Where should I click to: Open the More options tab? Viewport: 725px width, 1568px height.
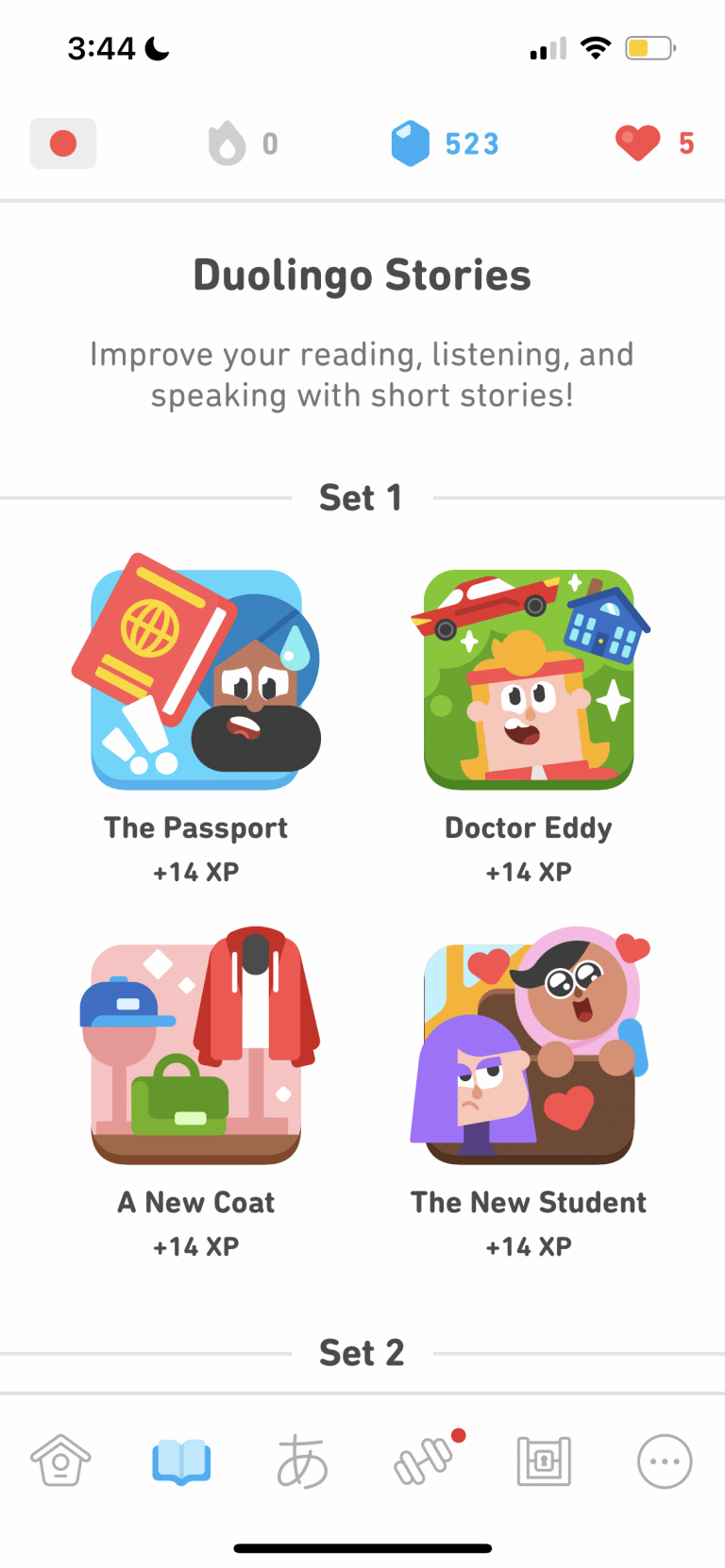click(x=665, y=1460)
